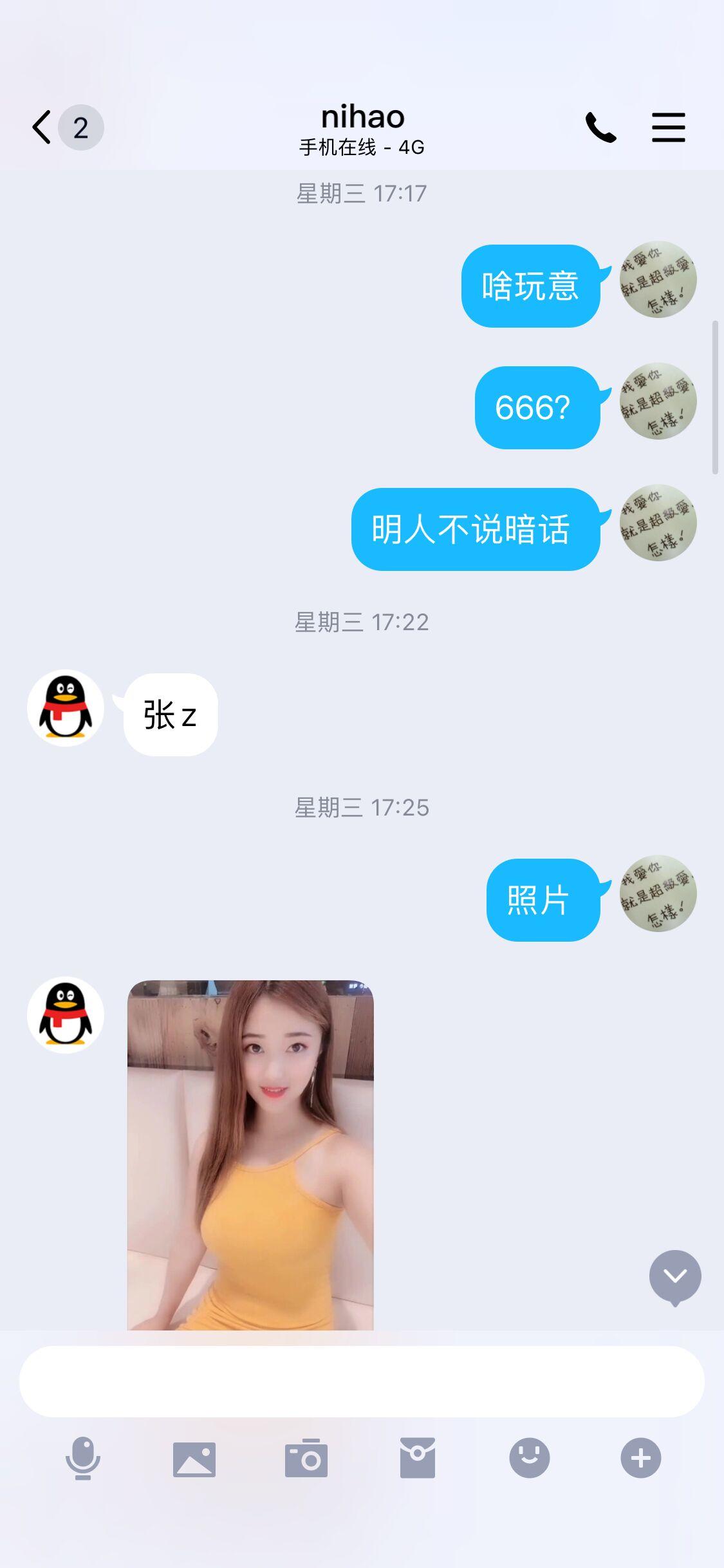Viewport: 724px width, 1568px height.
Task: Open the chat settings menu
Action: point(668,127)
